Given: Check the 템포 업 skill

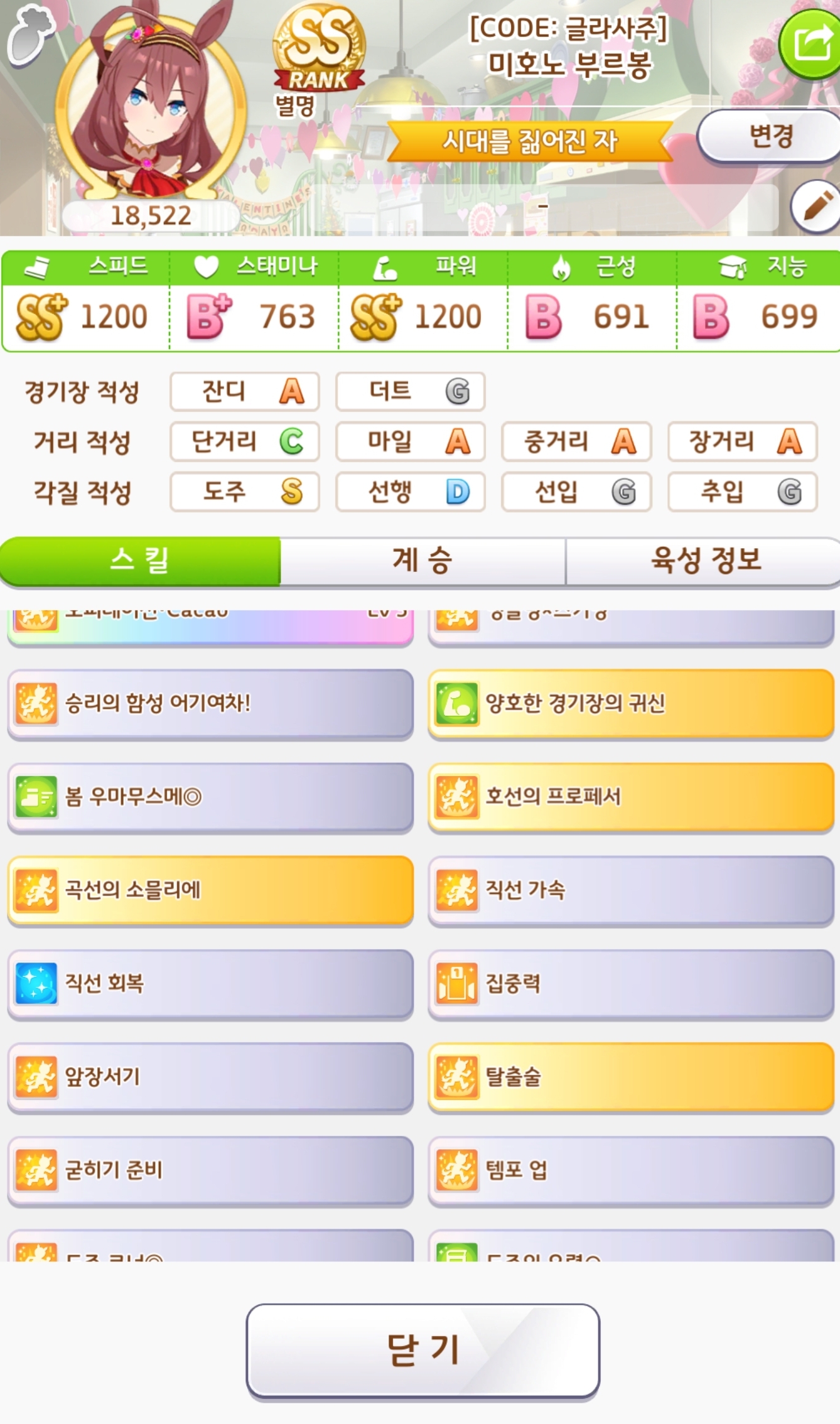Looking at the screenshot, I should point(630,1170).
